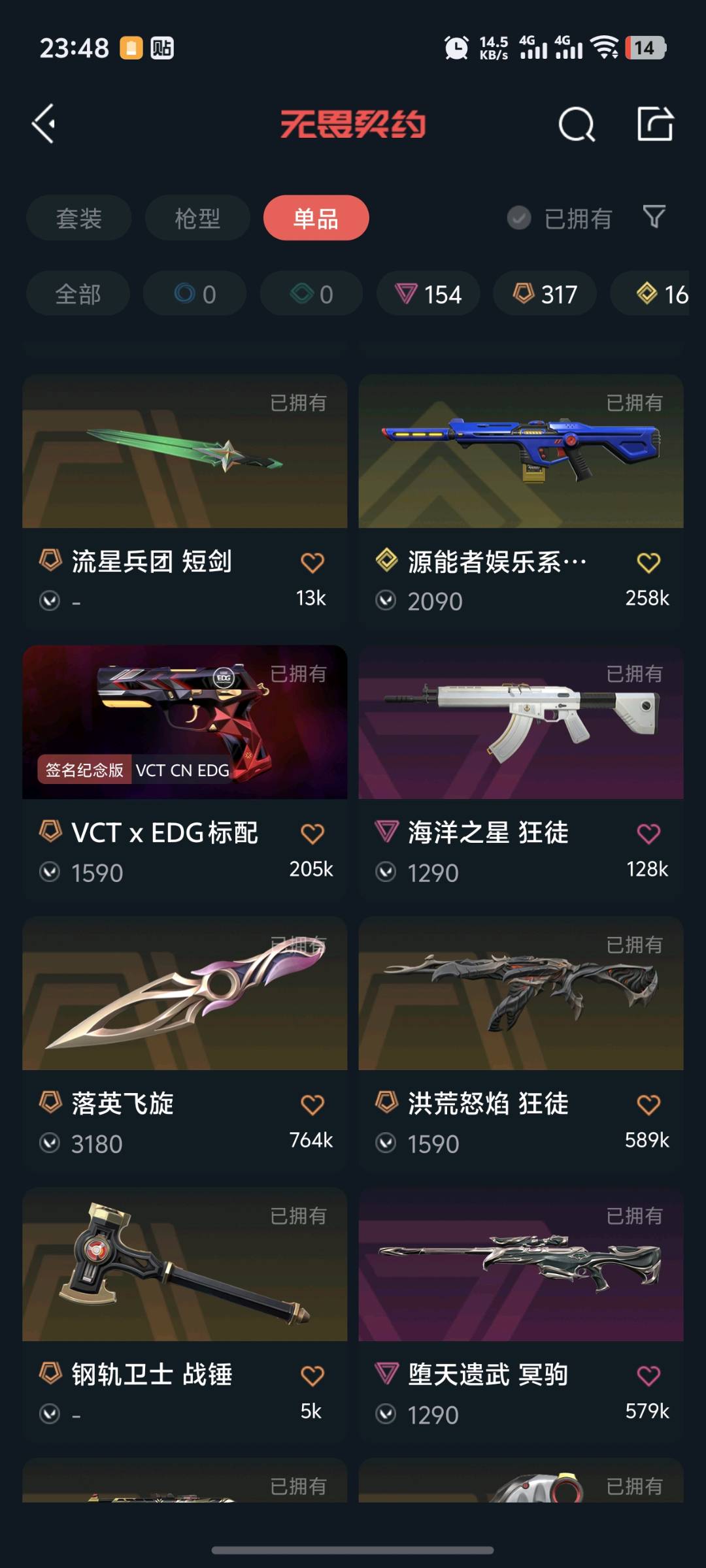
Task: Like the VCT x EDG标配 skin
Action: point(312,834)
